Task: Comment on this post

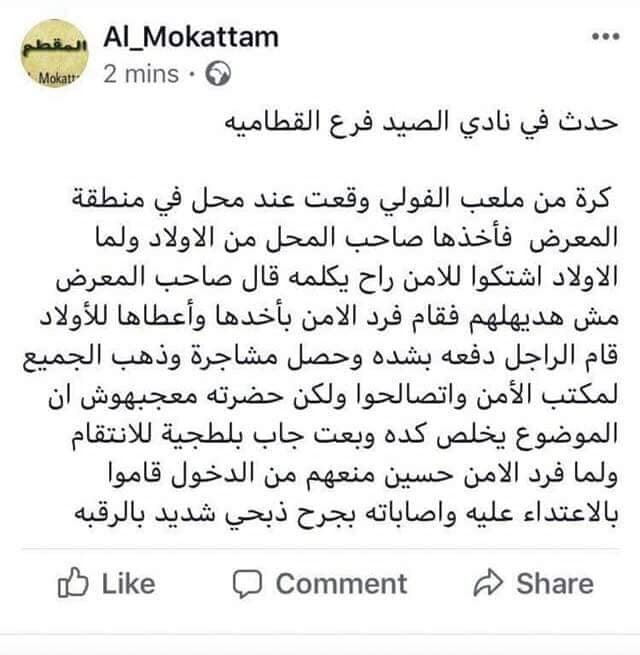Action: [320, 583]
